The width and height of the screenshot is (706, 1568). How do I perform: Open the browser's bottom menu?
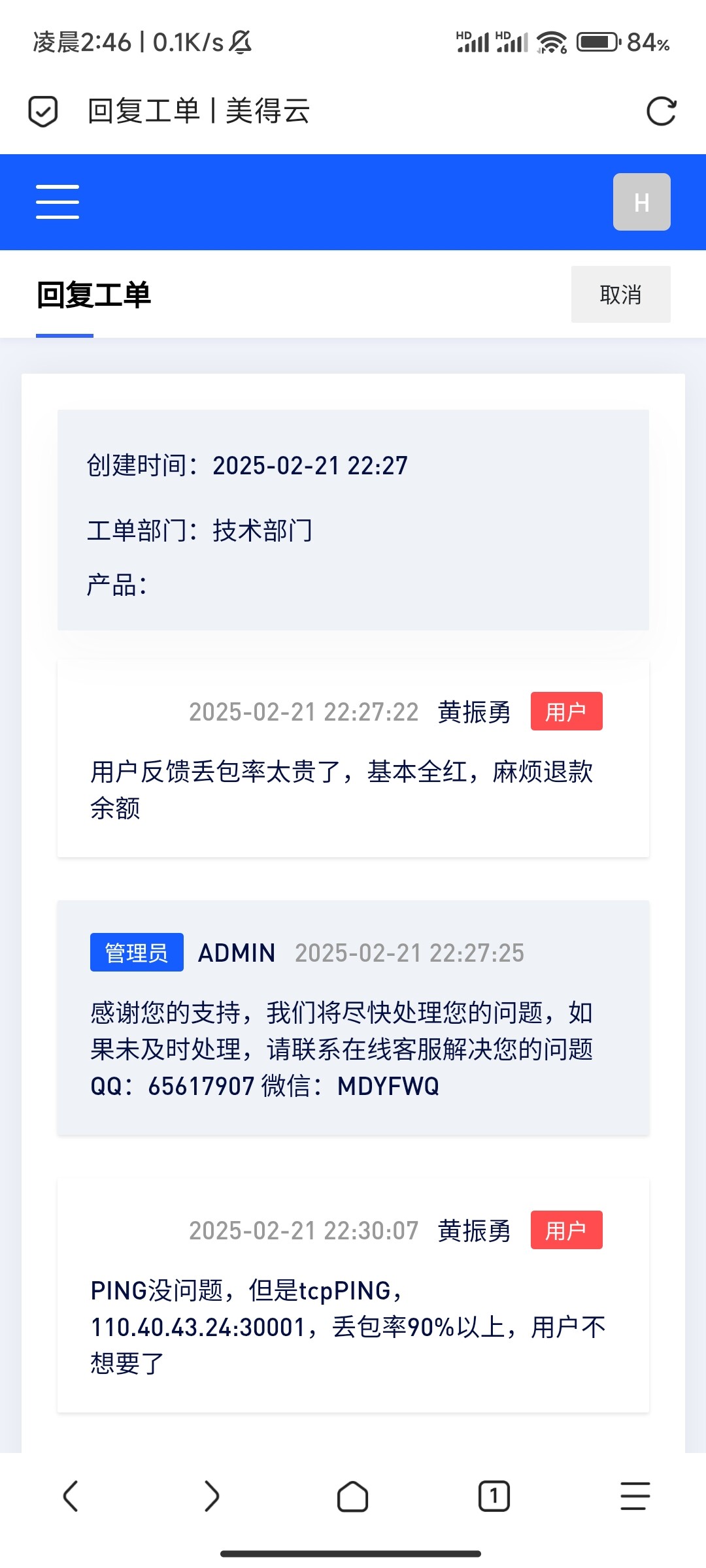point(635,1496)
